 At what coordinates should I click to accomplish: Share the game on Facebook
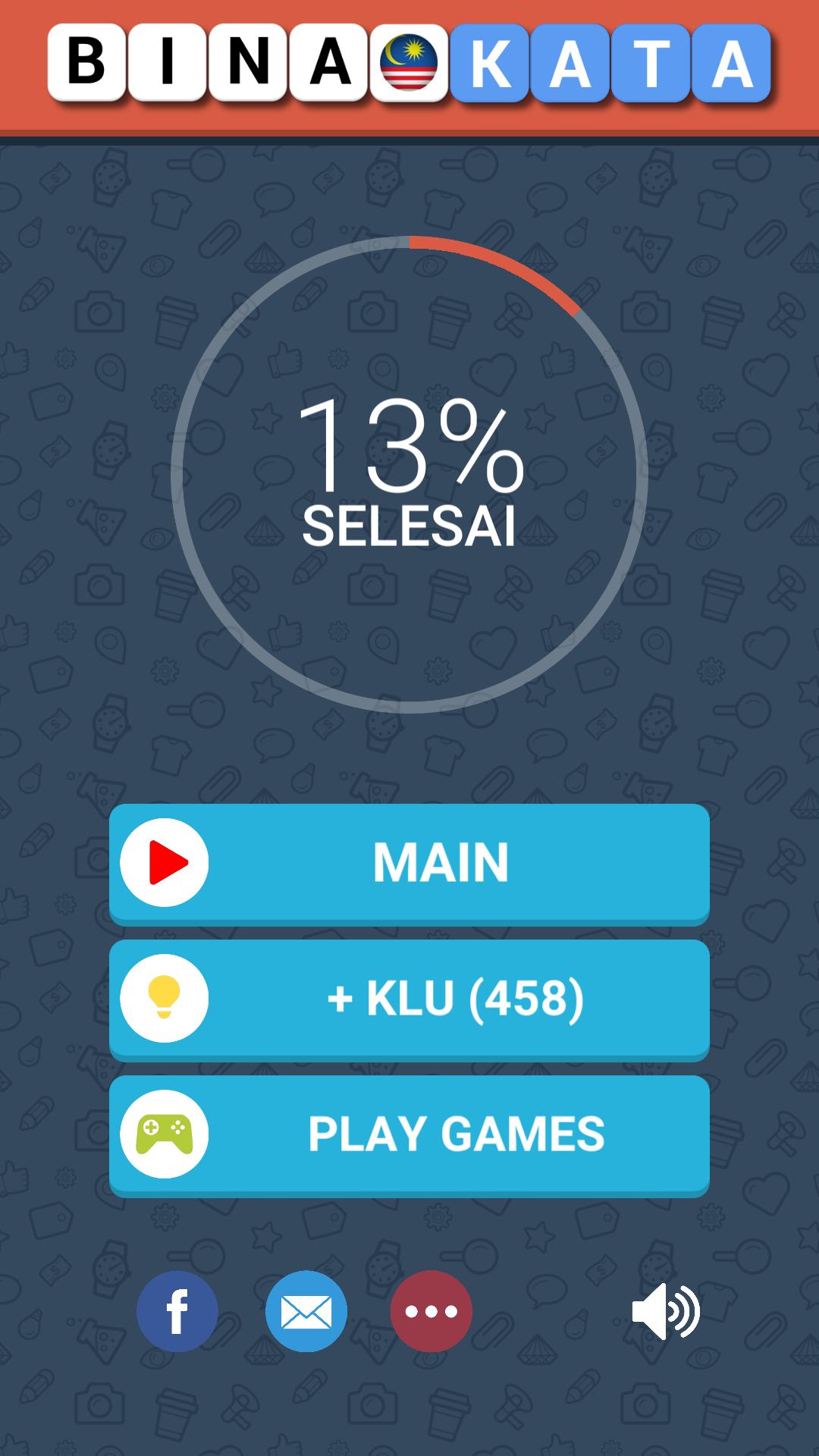[x=177, y=1311]
